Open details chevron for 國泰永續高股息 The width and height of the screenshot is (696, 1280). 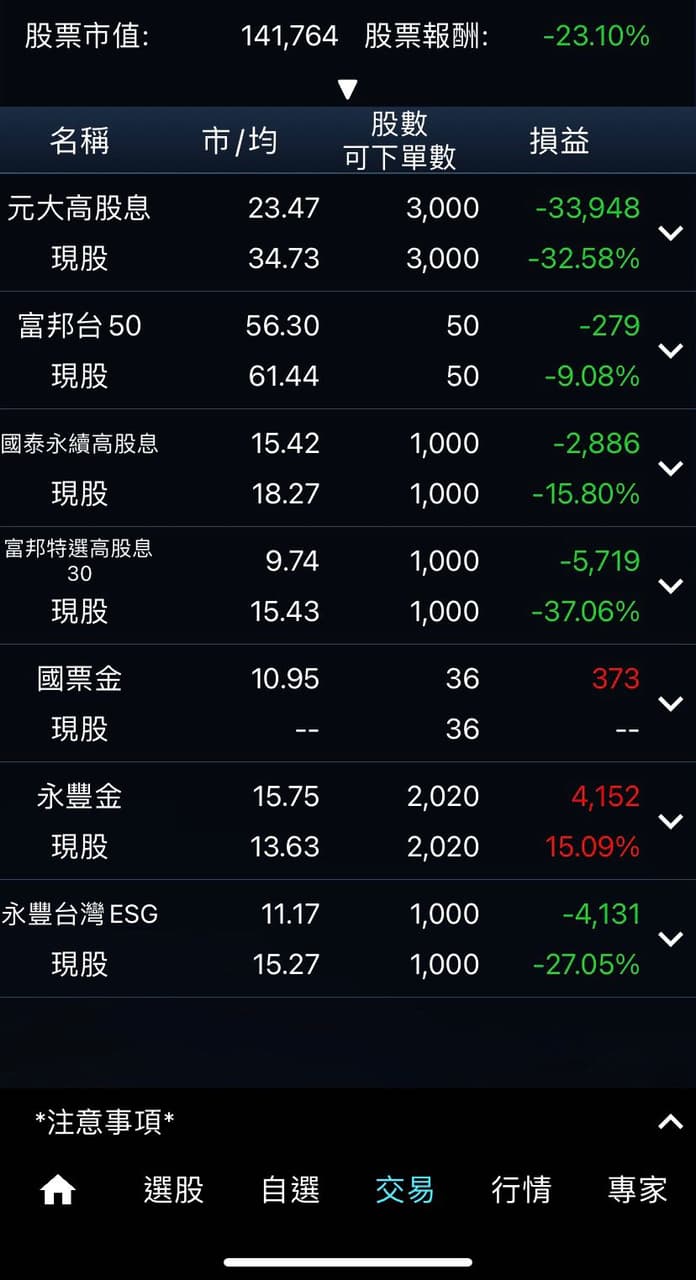tap(670, 468)
